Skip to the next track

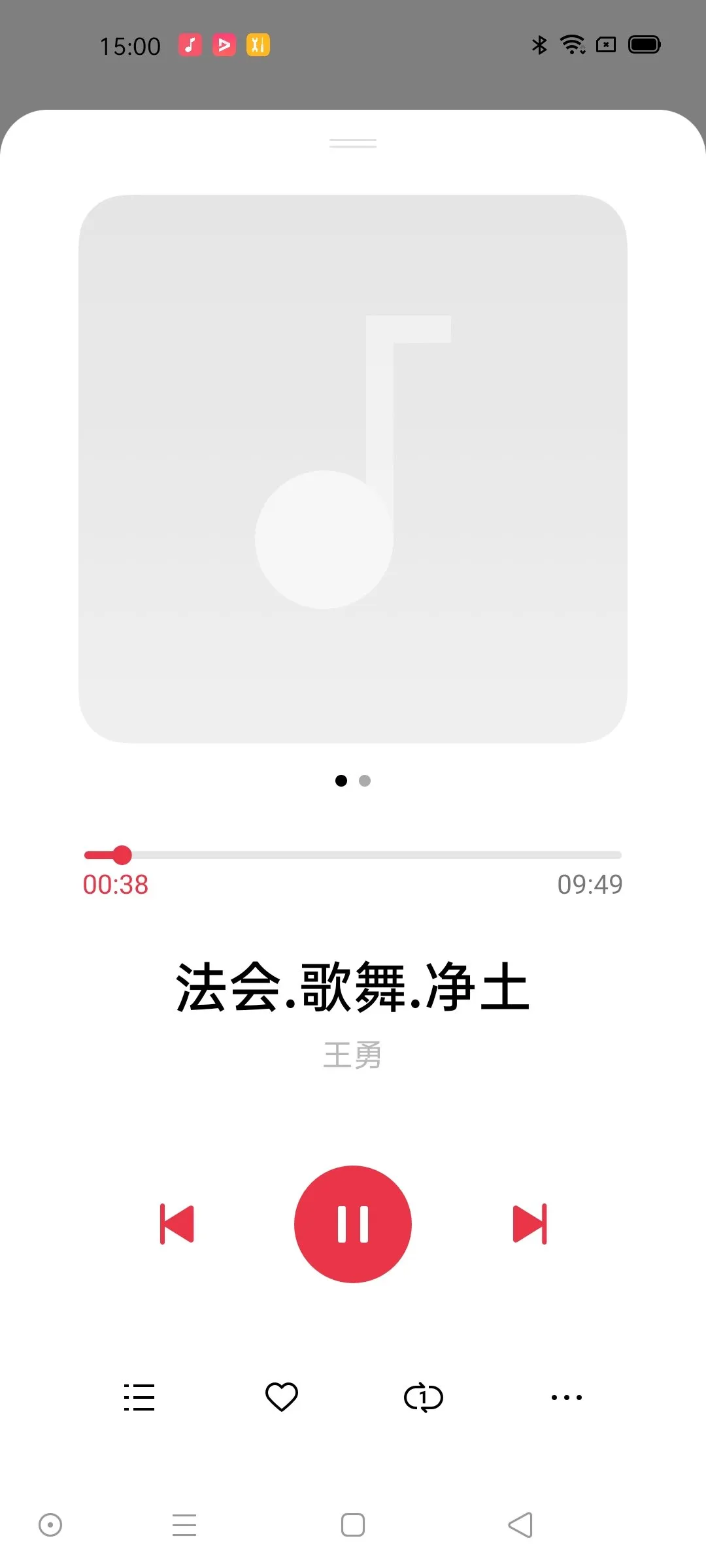tap(529, 1224)
